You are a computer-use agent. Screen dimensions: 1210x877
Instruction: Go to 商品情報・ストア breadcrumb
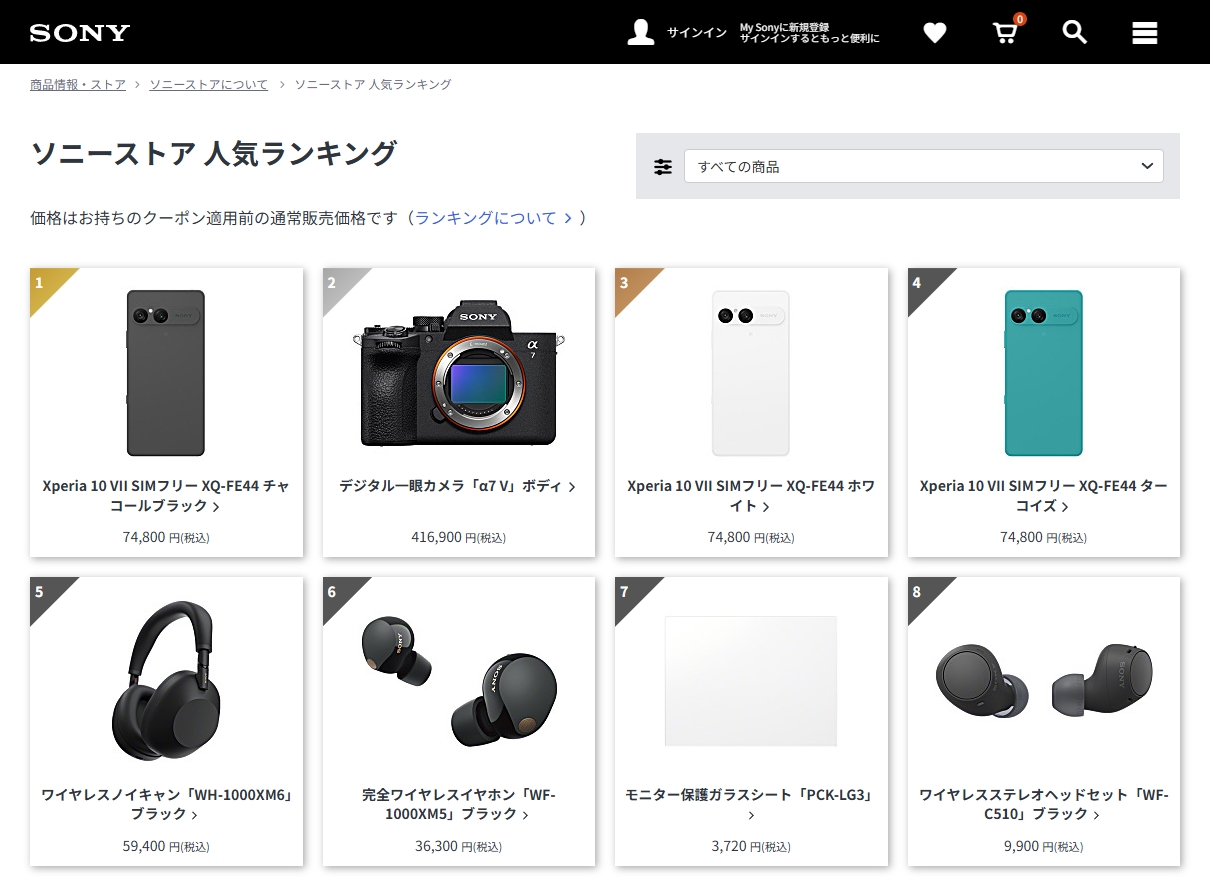pyautogui.click(x=78, y=85)
